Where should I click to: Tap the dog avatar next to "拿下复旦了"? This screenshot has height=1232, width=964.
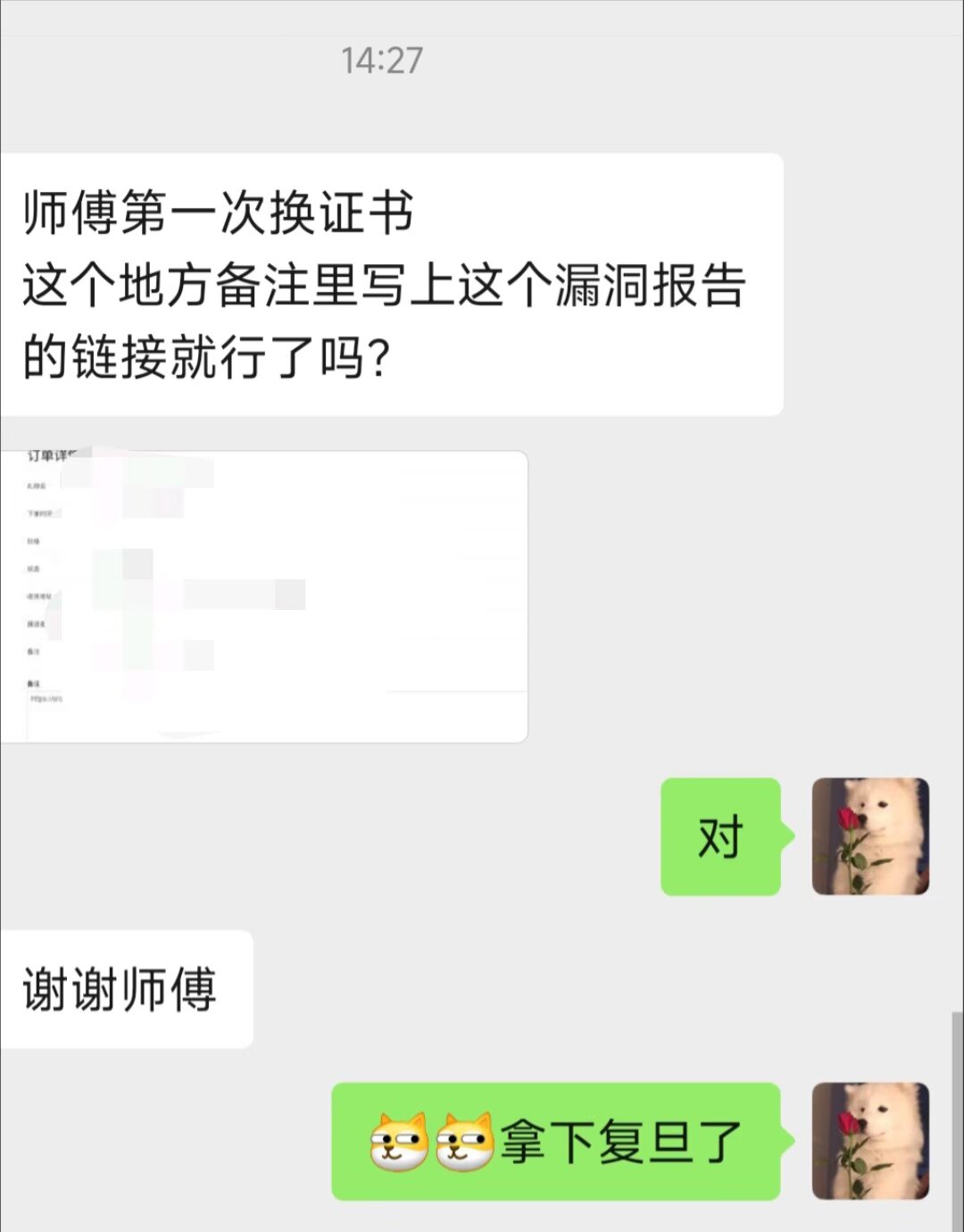pos(870,1141)
